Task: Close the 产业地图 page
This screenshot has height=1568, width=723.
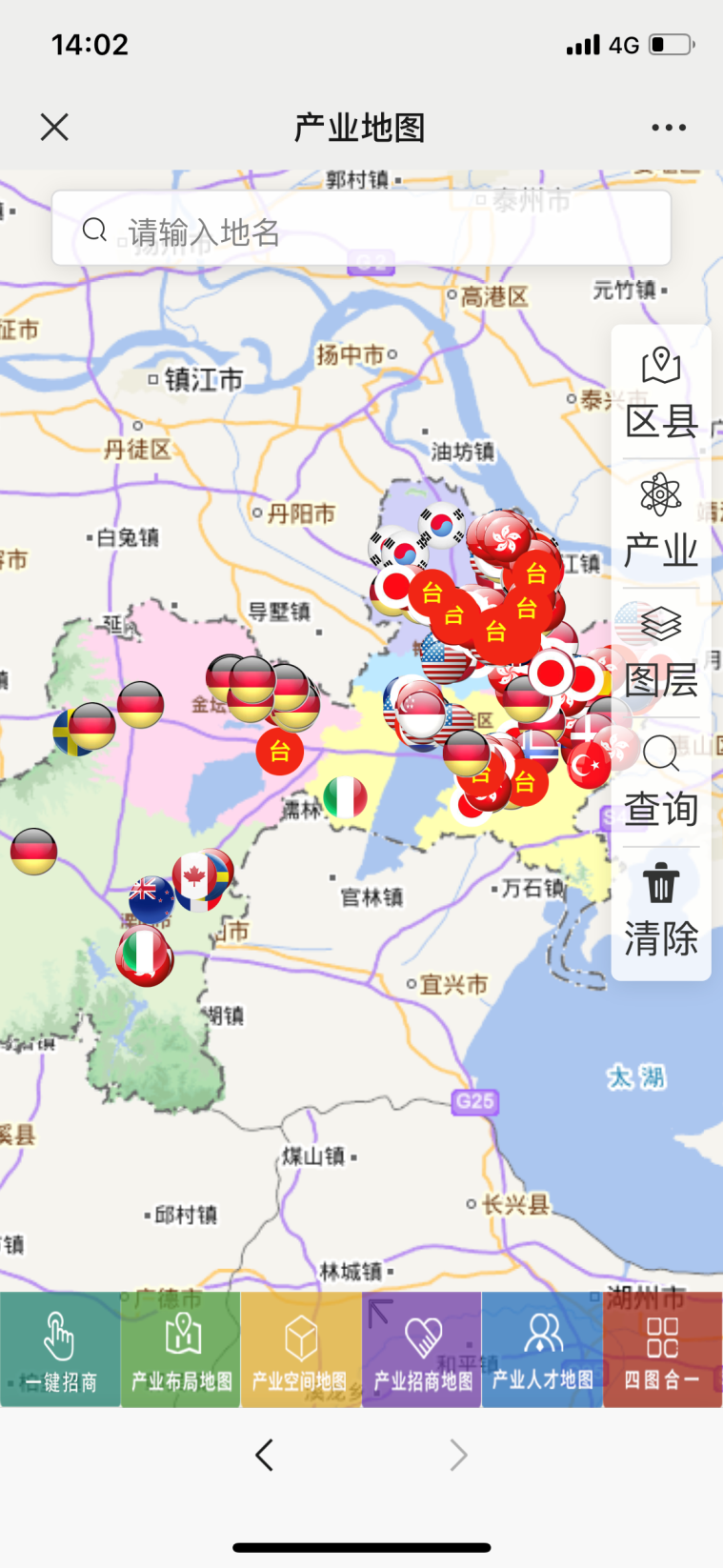Action: [x=54, y=127]
